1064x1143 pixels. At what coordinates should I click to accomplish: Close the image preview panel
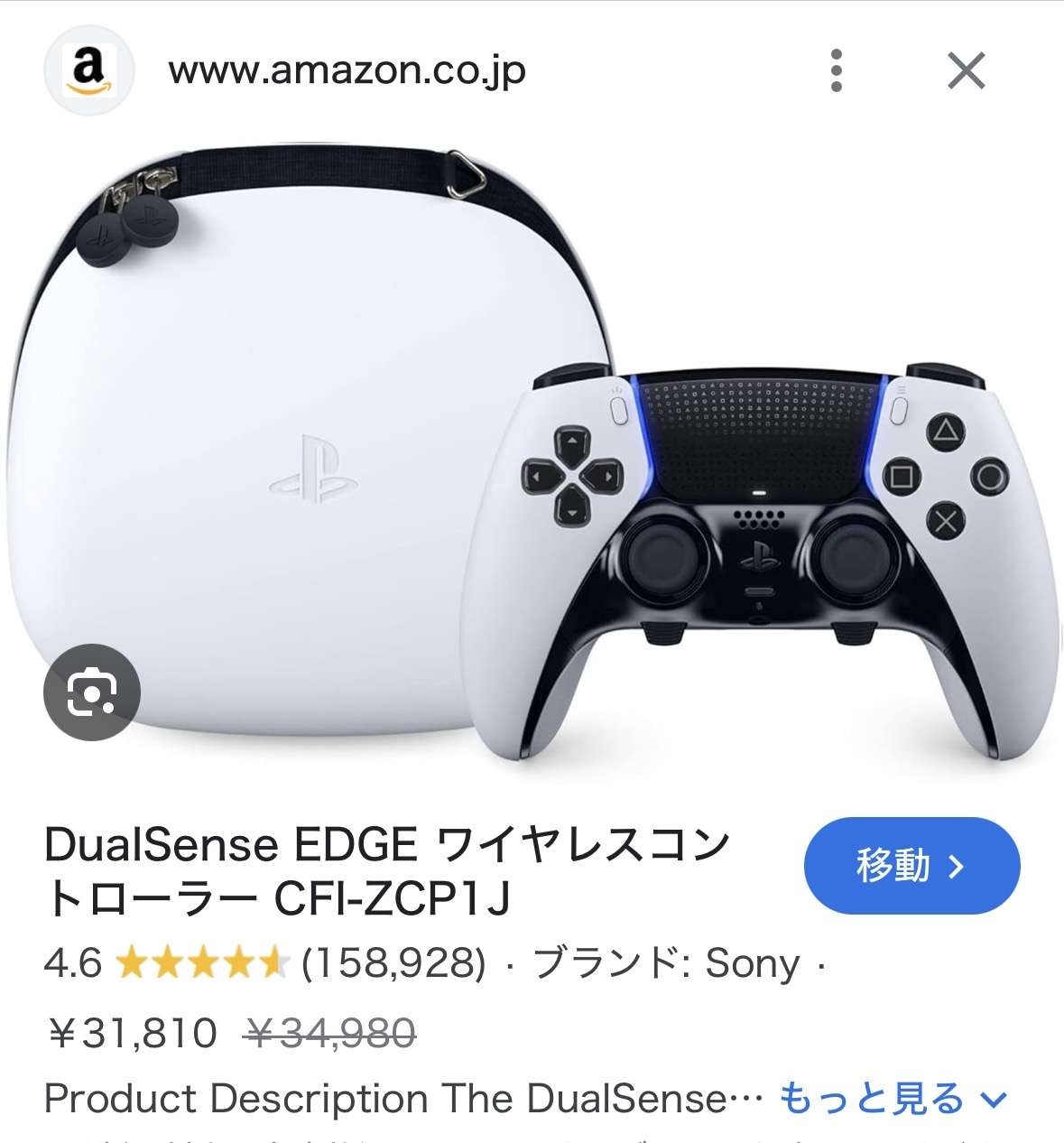pos(966,70)
